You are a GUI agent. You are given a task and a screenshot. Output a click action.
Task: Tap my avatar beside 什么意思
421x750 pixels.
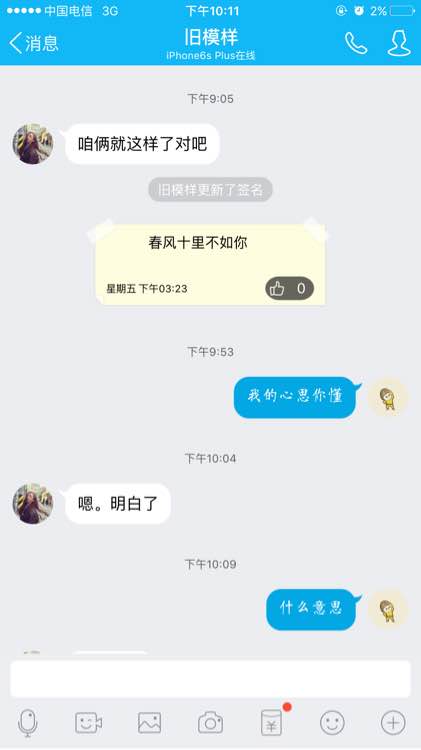pyautogui.click(x=387, y=610)
